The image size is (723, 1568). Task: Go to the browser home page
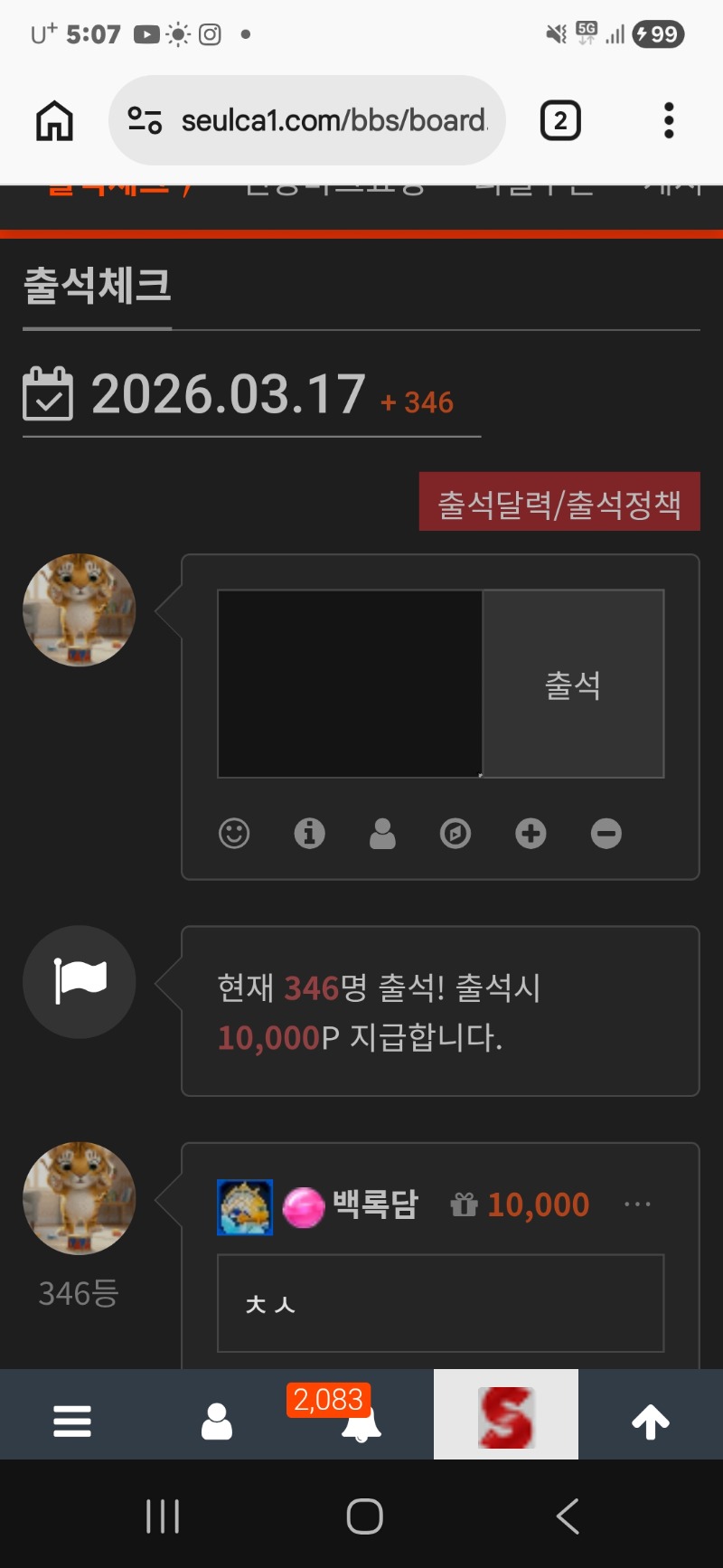point(54,120)
